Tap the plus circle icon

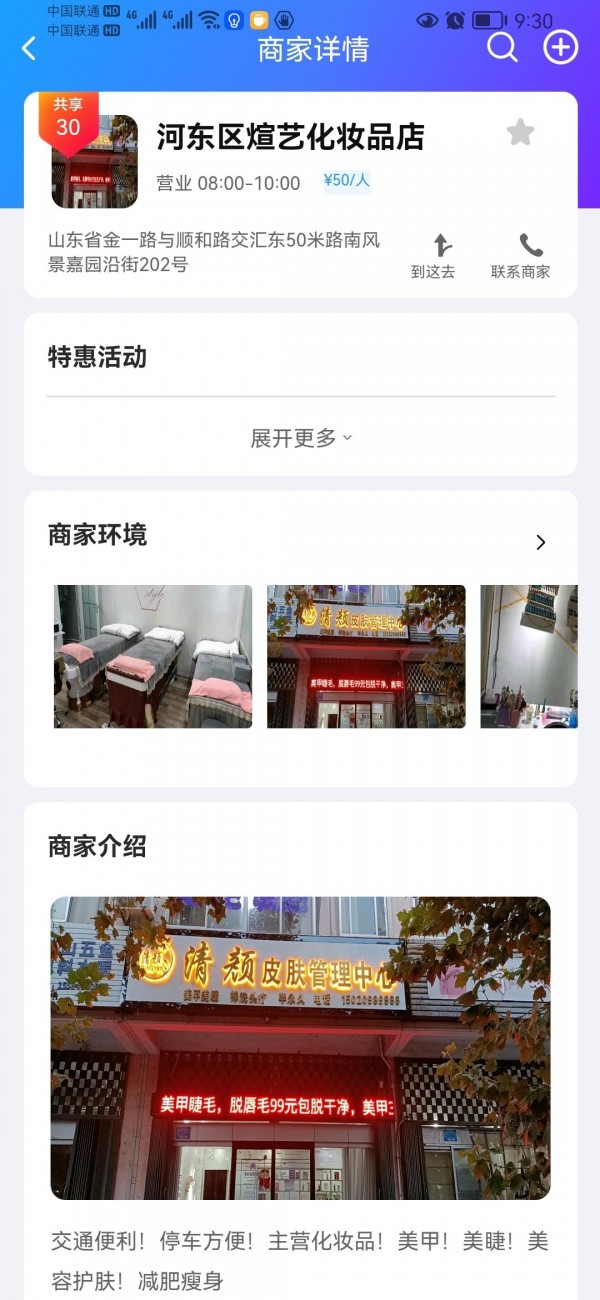pos(560,47)
